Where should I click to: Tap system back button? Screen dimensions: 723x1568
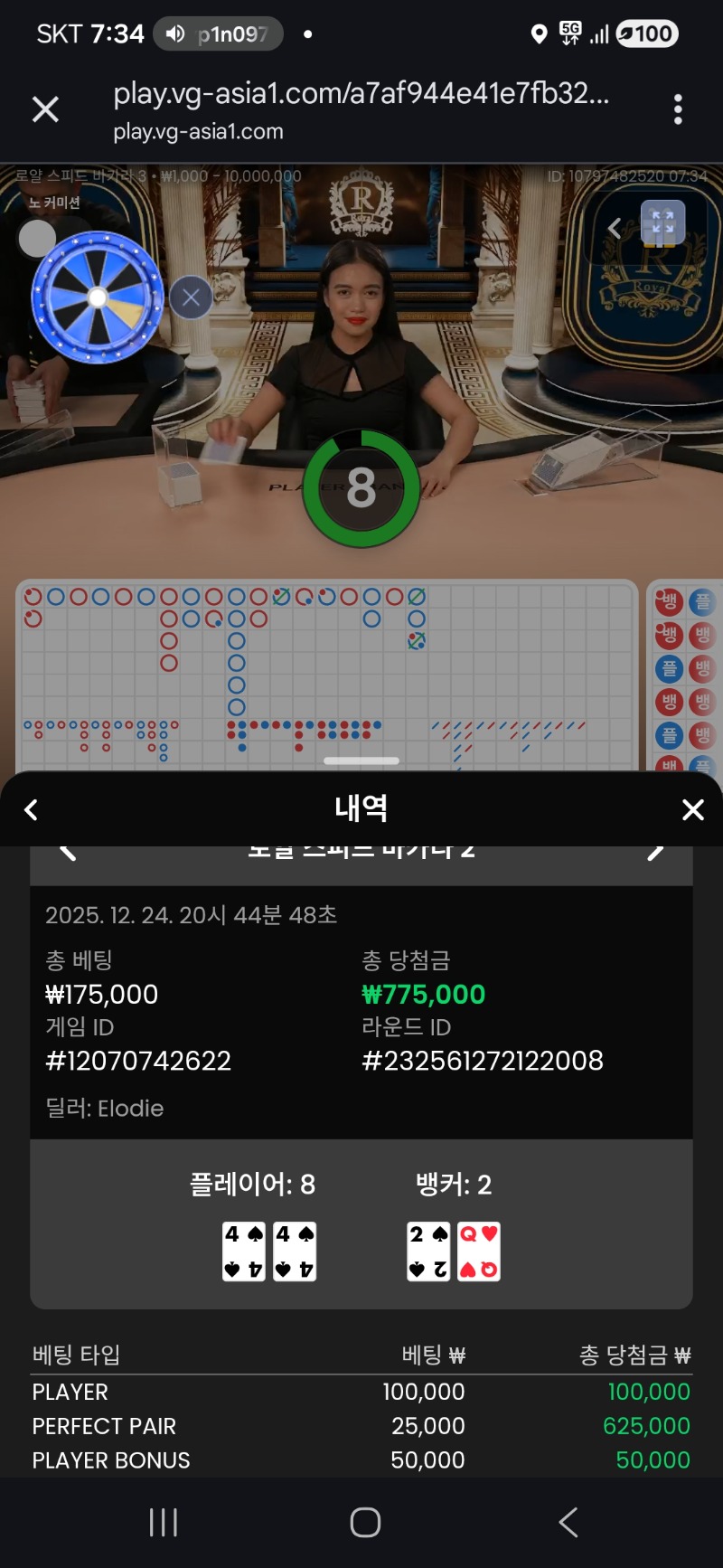pos(568,1522)
